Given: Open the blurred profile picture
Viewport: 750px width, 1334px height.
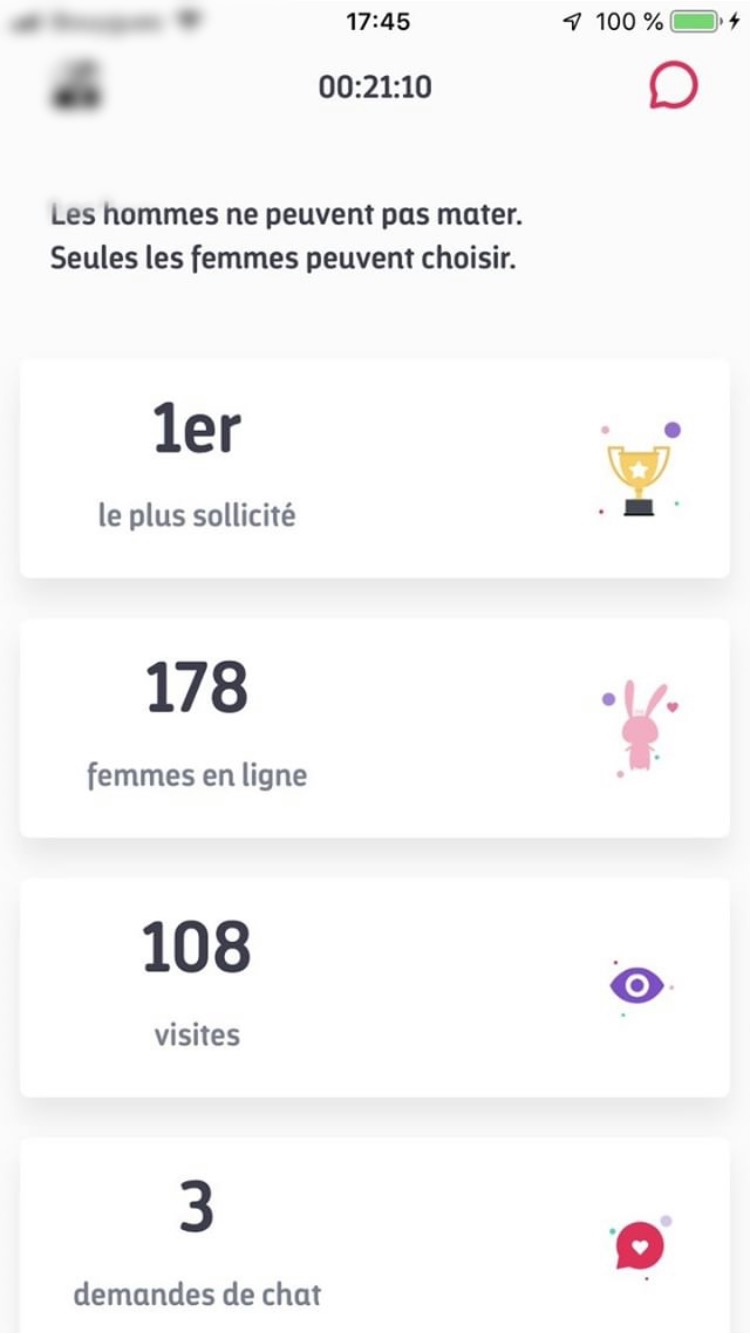Looking at the screenshot, I should pyautogui.click(x=77, y=86).
